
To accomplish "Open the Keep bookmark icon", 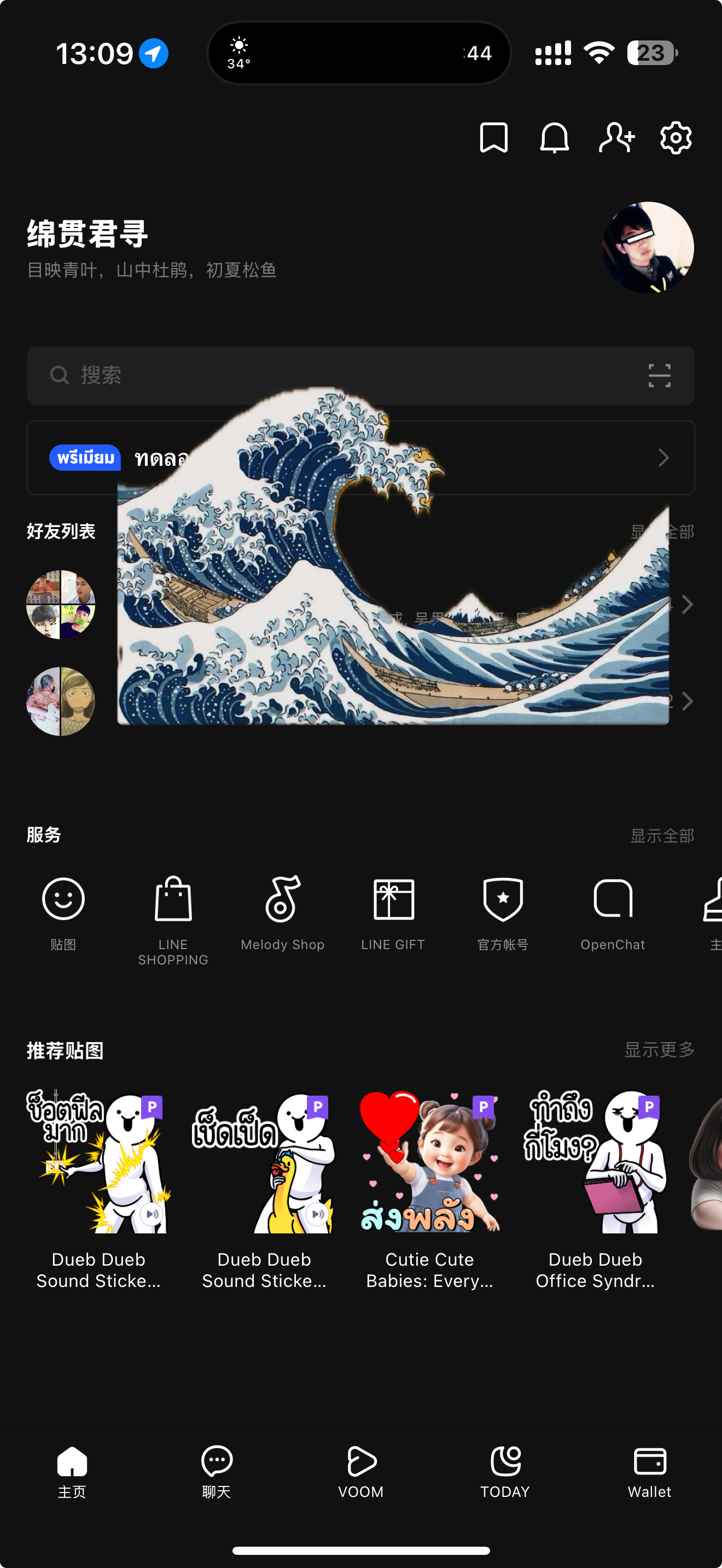I will coord(493,138).
